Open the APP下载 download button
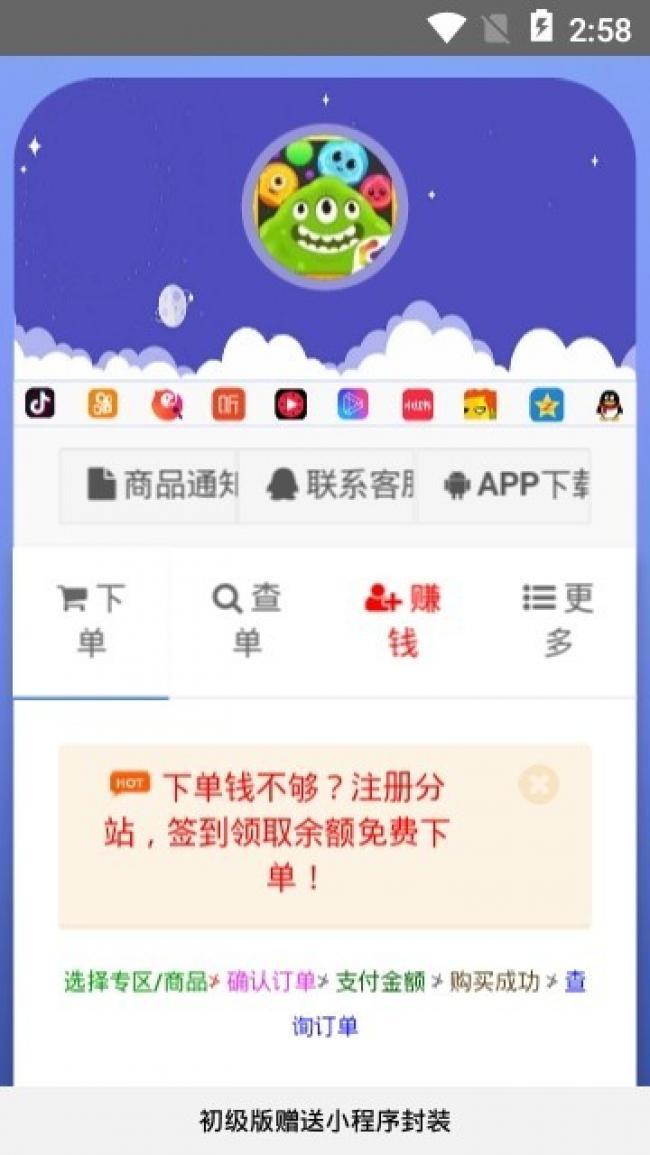 coord(504,486)
